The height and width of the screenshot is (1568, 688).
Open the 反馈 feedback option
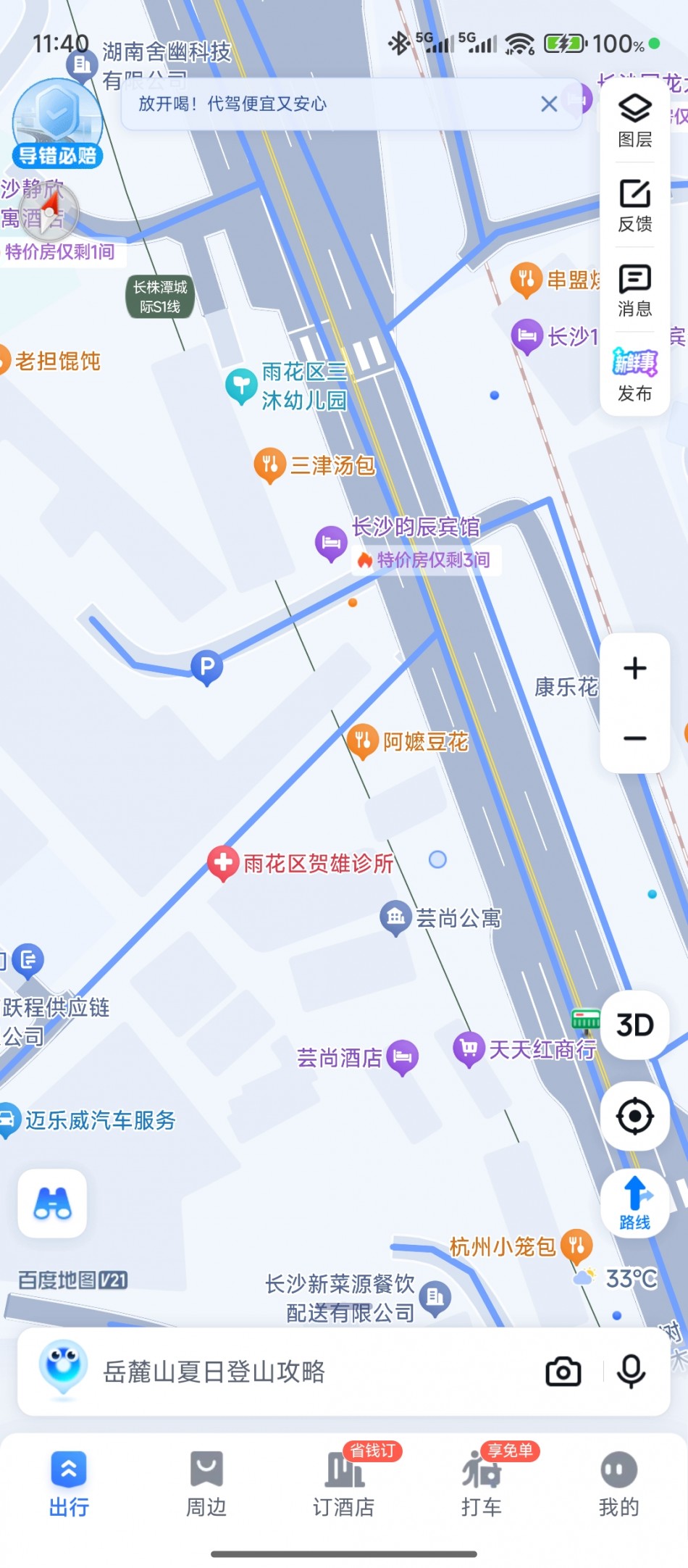[634, 205]
